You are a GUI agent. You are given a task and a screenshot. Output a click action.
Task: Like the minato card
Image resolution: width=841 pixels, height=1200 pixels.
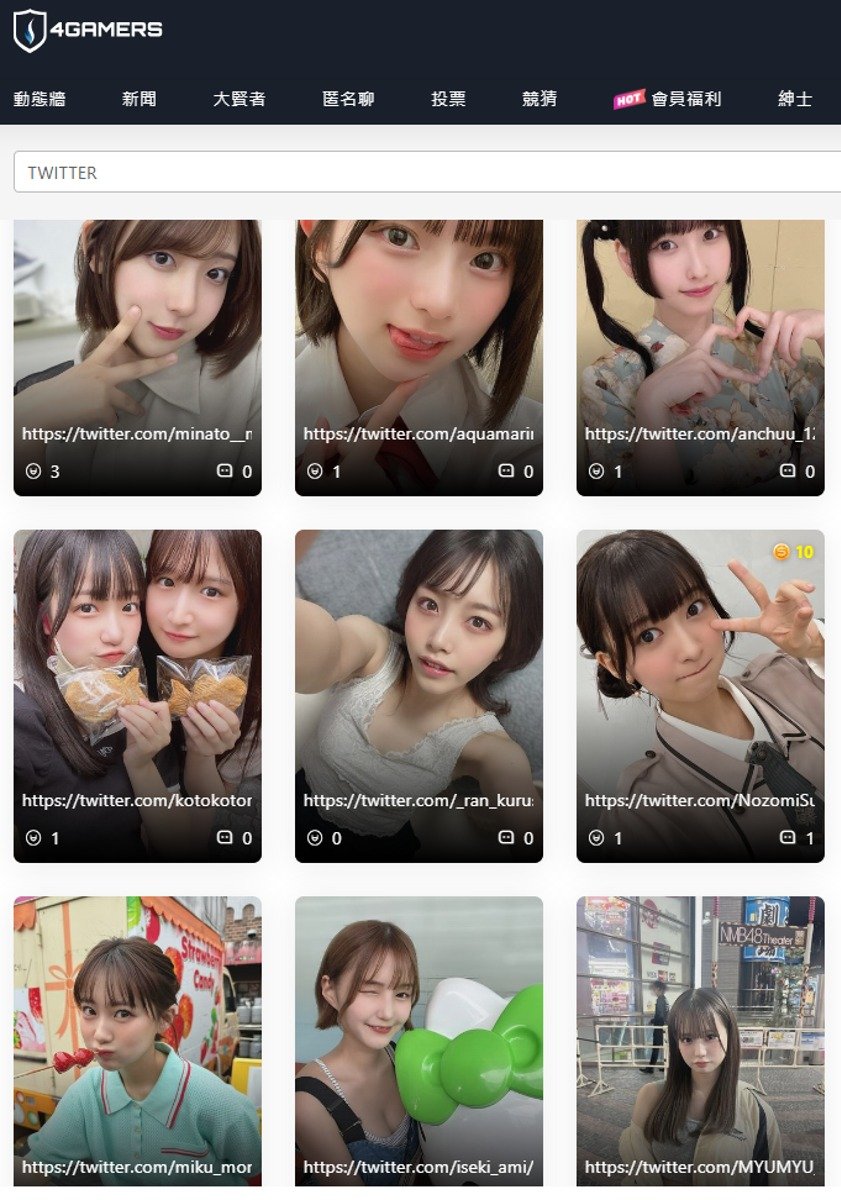point(34,471)
